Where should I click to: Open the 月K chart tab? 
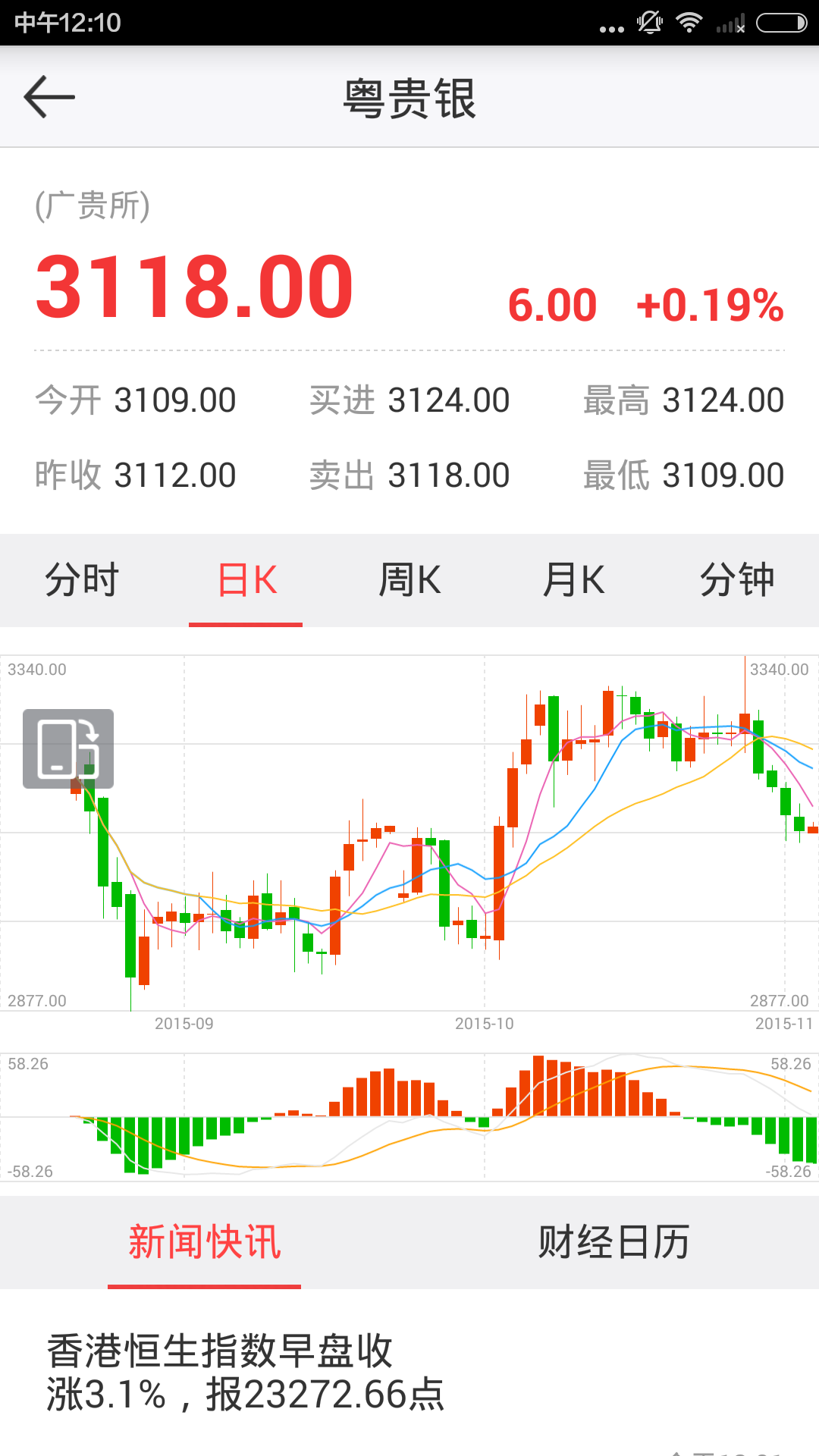[573, 580]
